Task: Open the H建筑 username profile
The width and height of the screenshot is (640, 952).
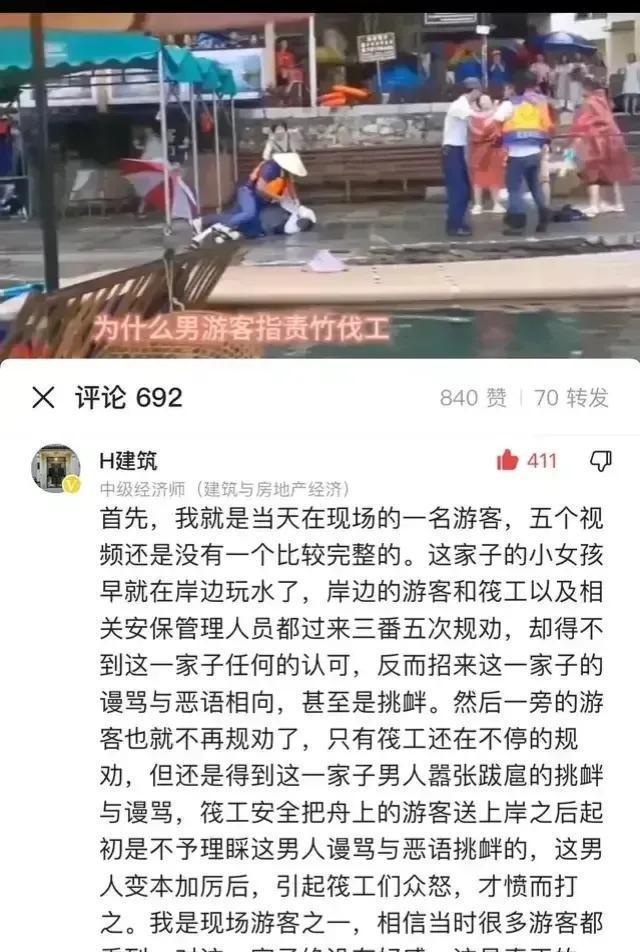Action: 127,460
